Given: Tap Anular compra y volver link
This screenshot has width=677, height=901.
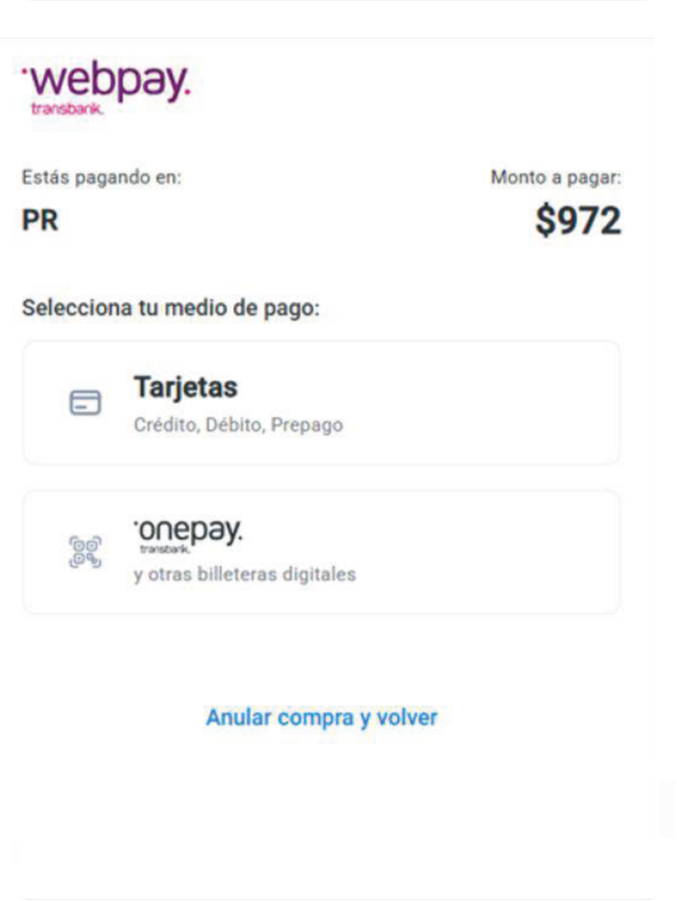Looking at the screenshot, I should click(321, 717).
